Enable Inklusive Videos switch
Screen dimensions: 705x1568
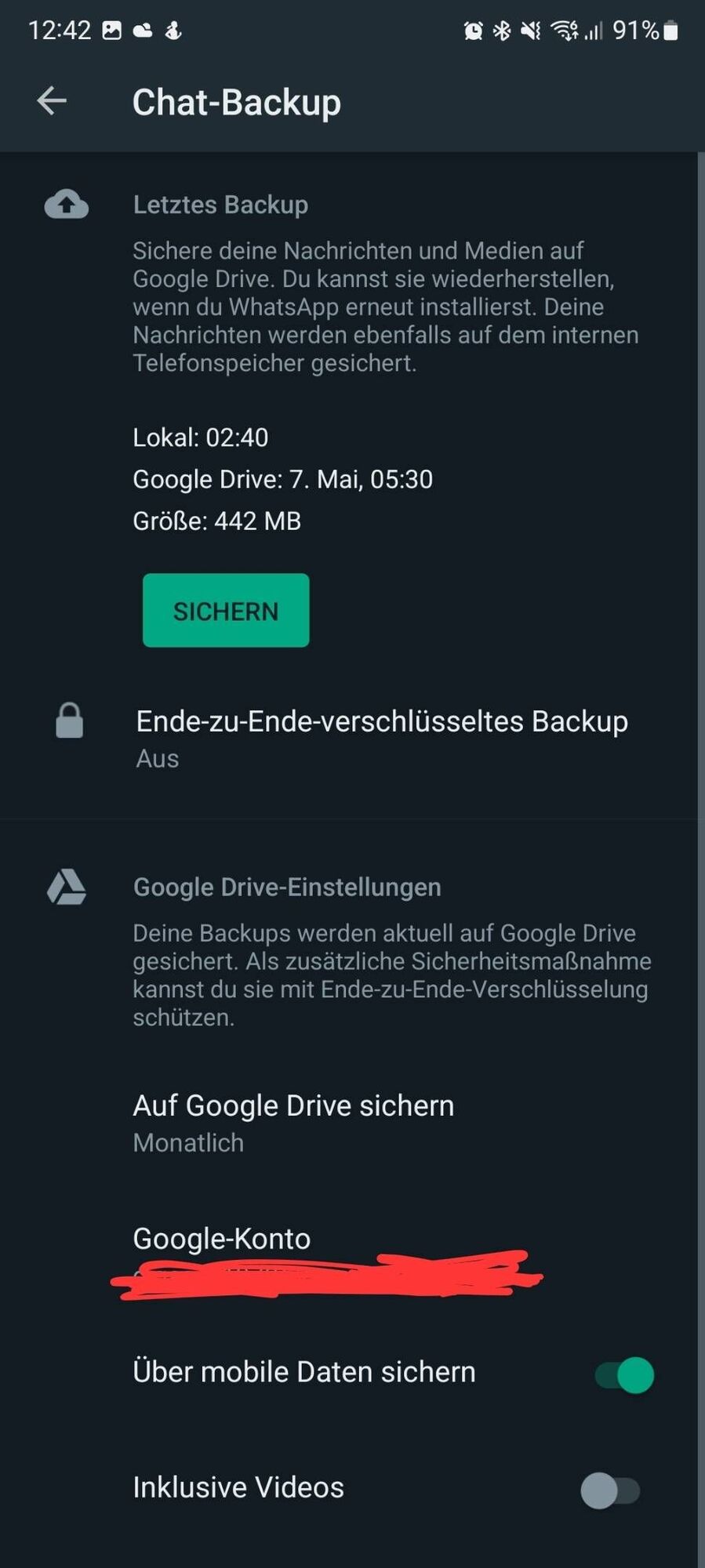[x=610, y=1490]
